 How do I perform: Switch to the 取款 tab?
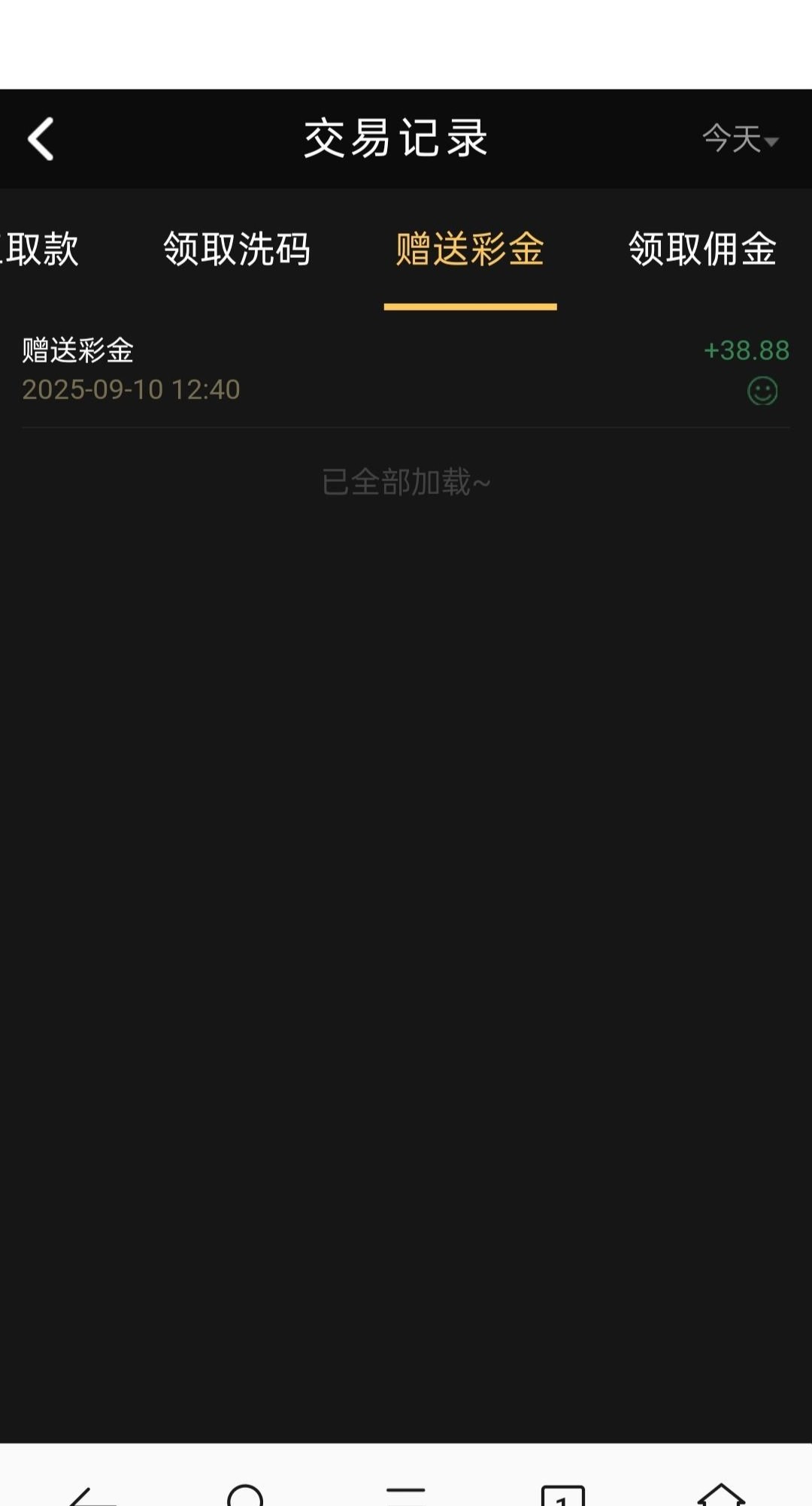41,249
